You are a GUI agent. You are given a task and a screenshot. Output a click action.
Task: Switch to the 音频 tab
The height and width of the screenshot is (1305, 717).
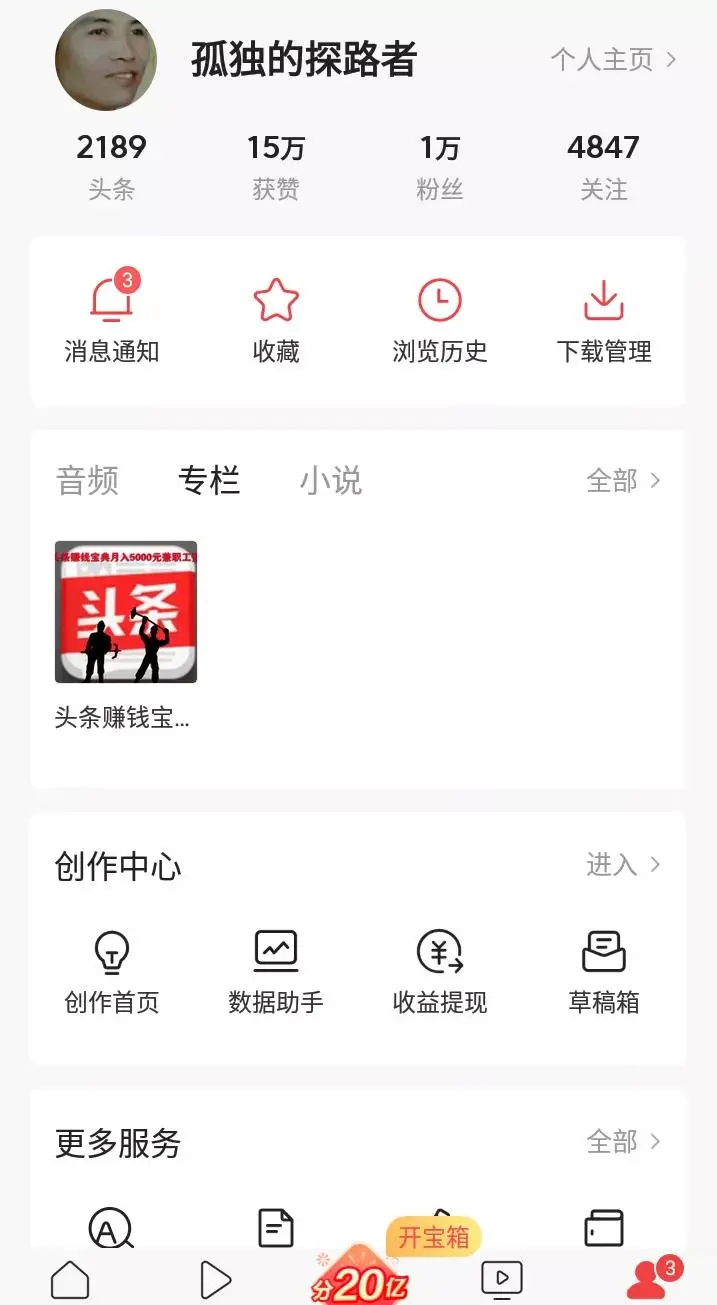tap(88, 481)
